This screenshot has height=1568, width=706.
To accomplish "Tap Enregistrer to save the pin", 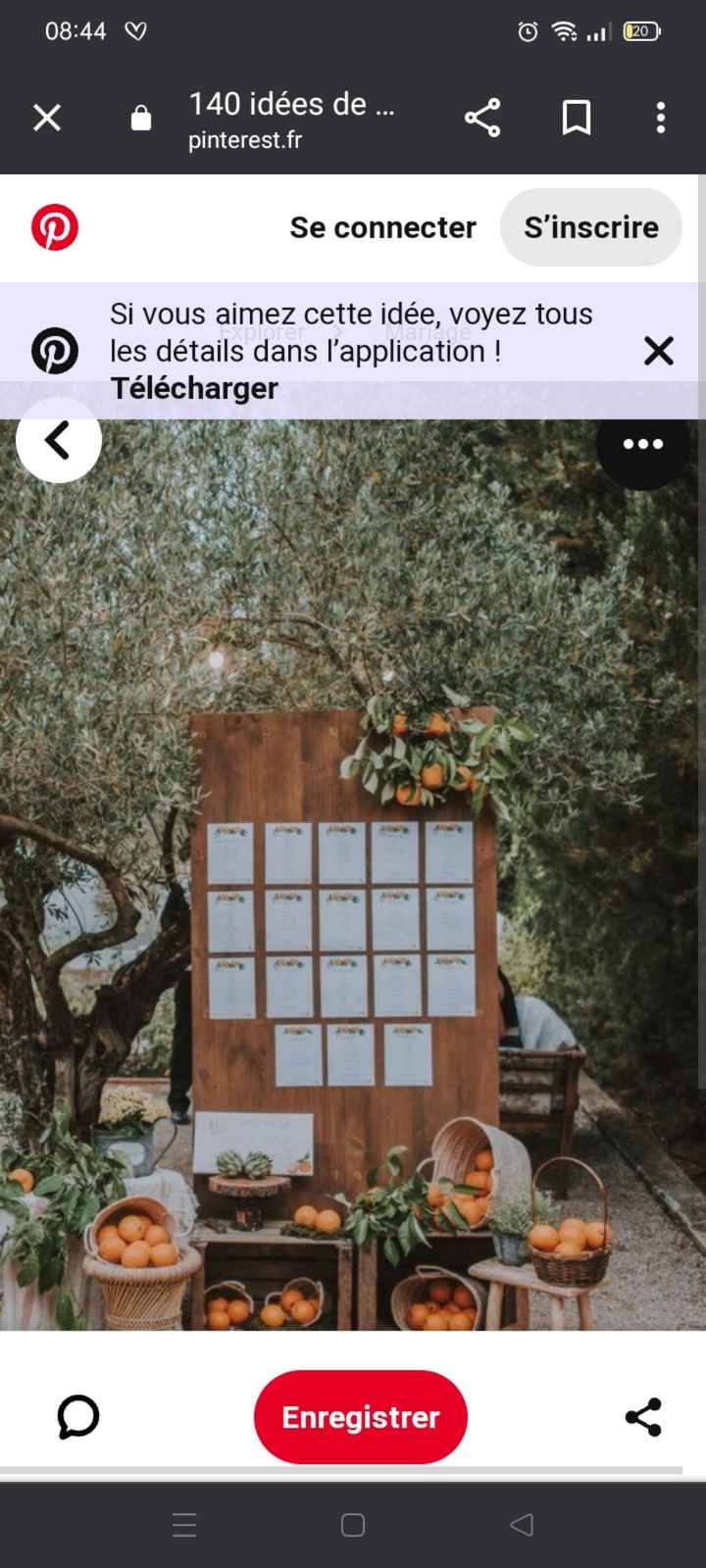I will pos(361,1417).
